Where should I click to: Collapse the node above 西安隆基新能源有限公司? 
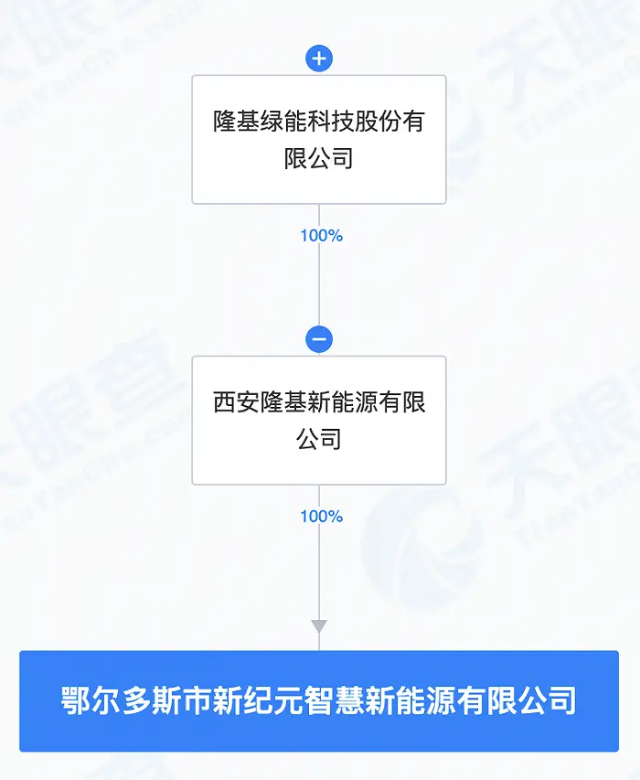click(319, 340)
